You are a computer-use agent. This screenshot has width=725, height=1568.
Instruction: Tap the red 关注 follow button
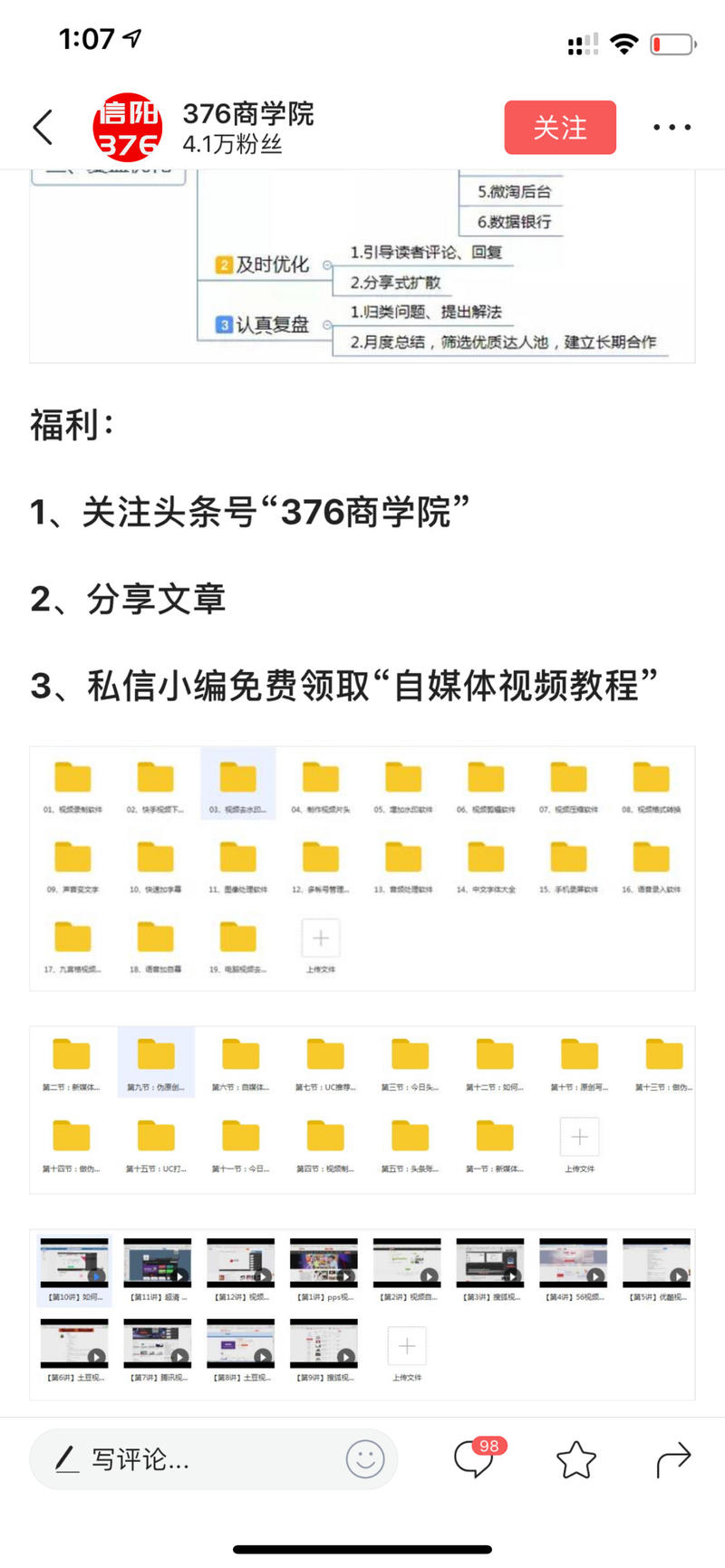[x=560, y=127]
